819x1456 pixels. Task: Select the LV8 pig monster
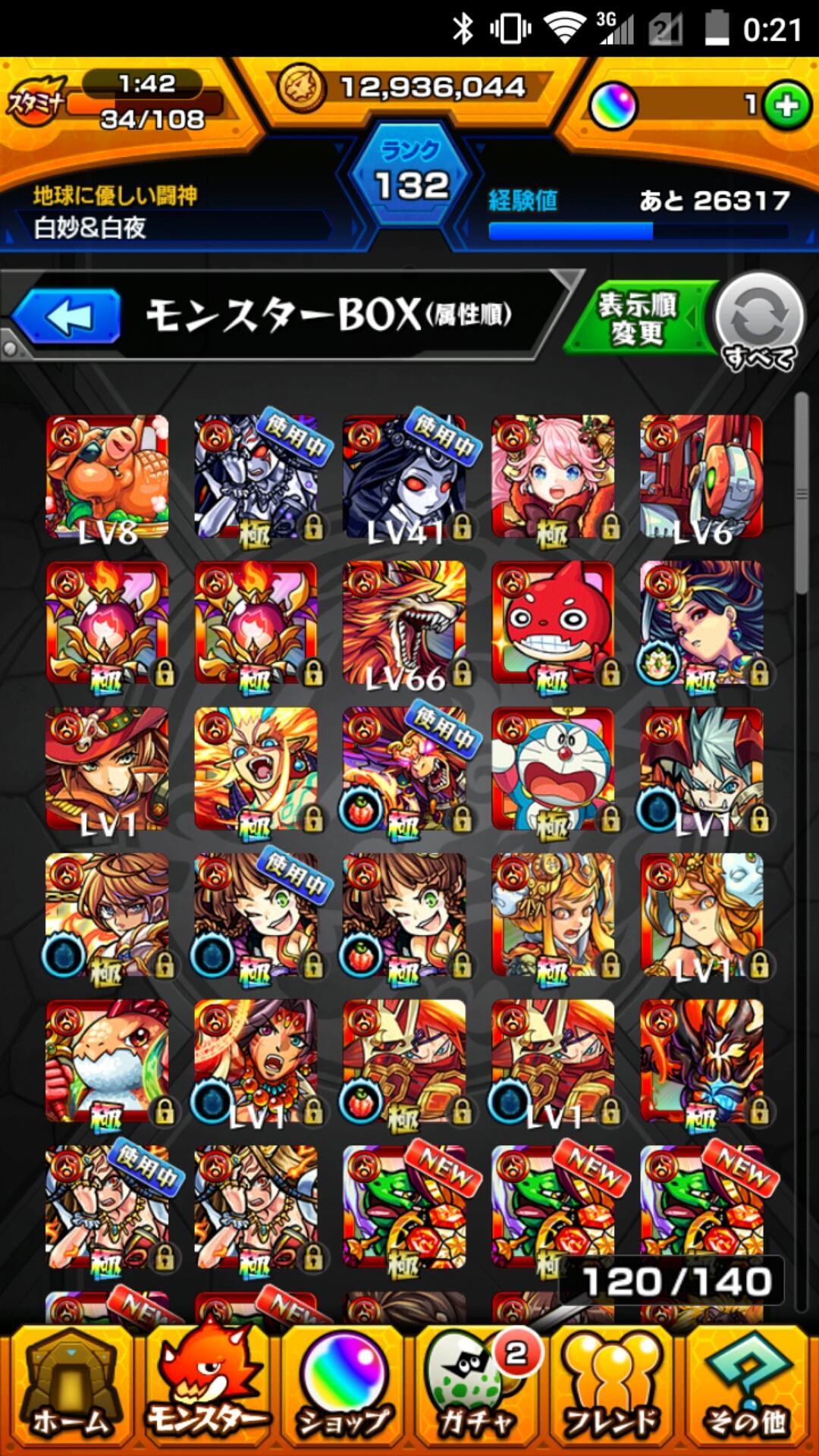click(107, 476)
